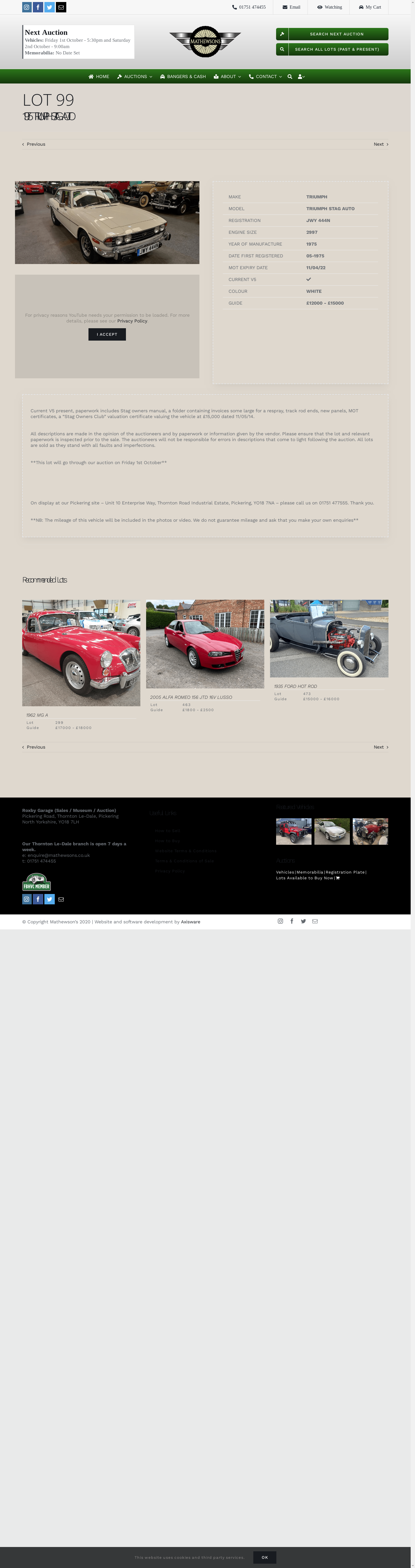Dismiss cookie notice with OK
This screenshot has height=1568, width=415.
(x=265, y=1557)
